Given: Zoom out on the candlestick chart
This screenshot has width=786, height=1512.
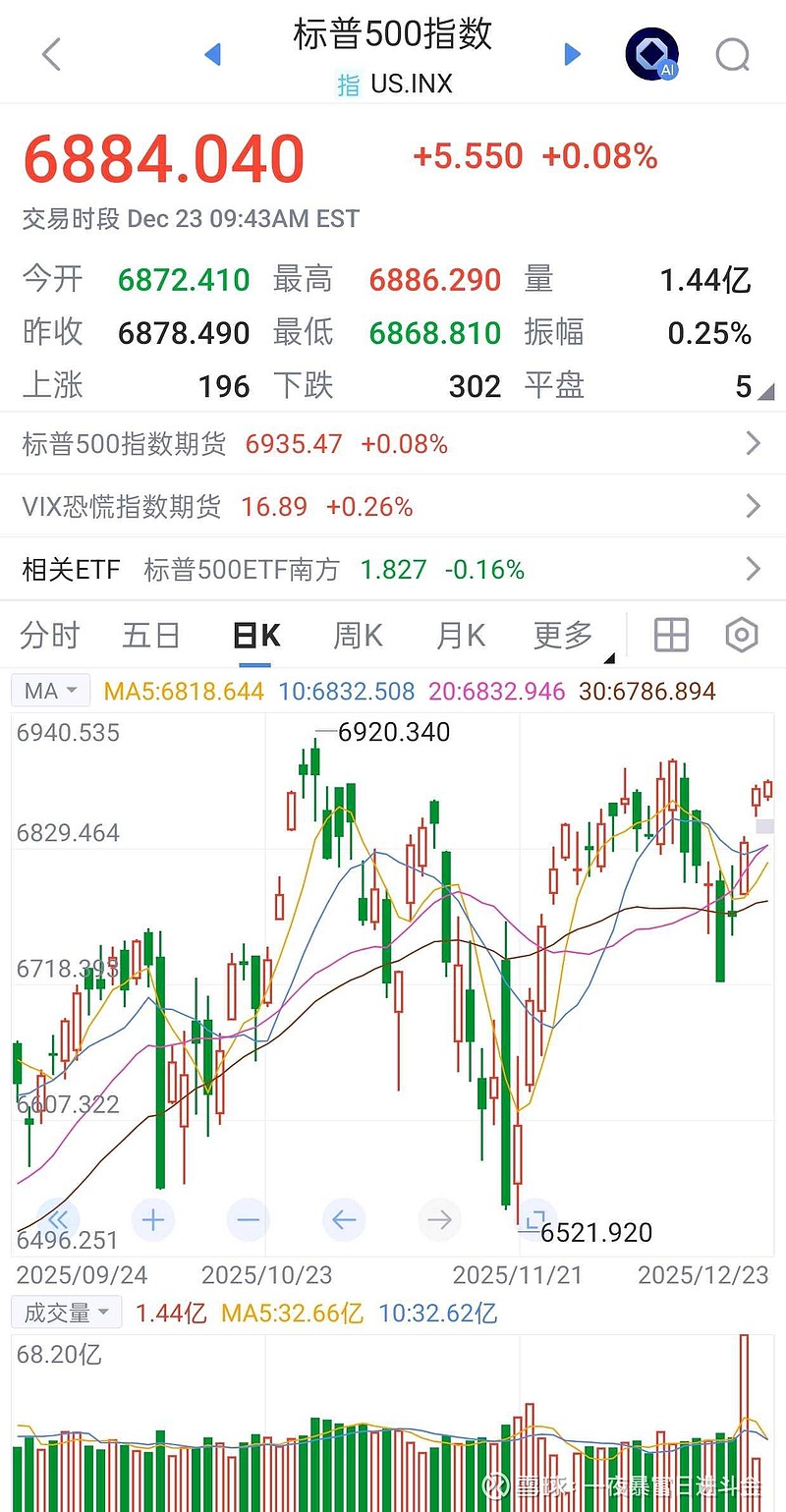Looking at the screenshot, I should pyautogui.click(x=248, y=1219).
